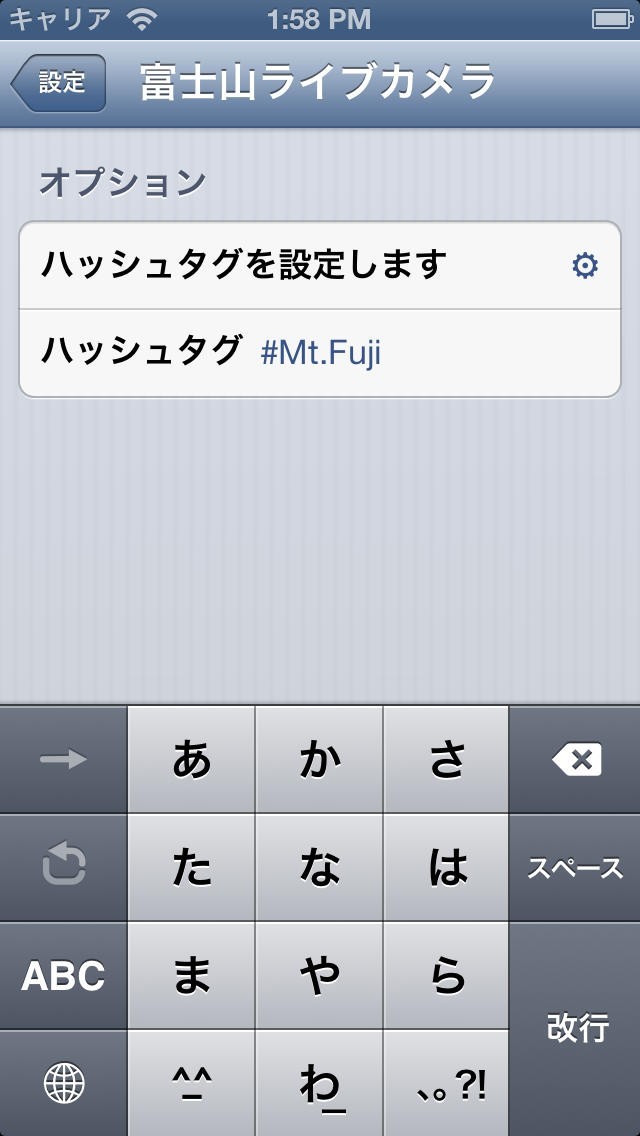The height and width of the screenshot is (1136, 640).
Task: Type the は kana key
Action: click(x=447, y=868)
